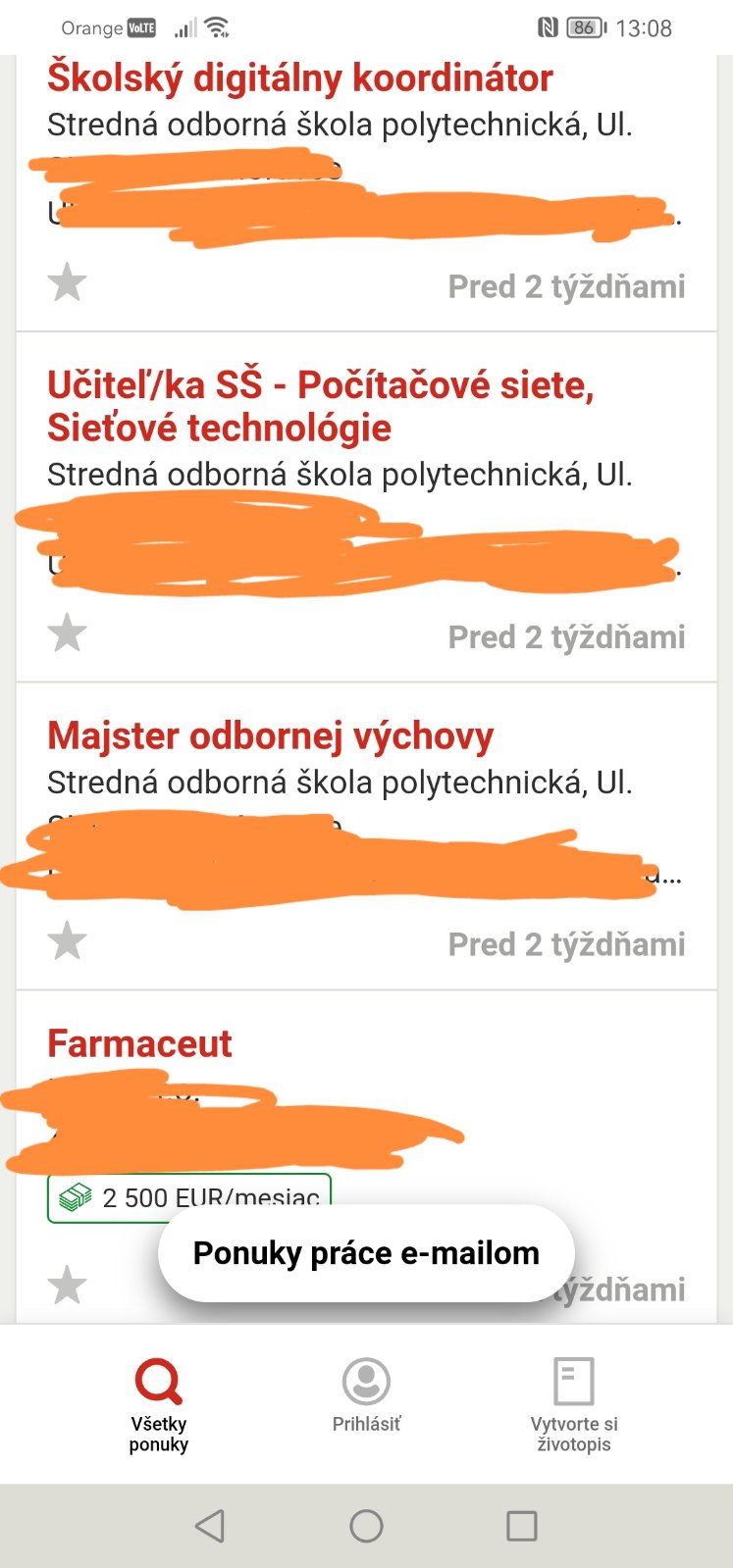The width and height of the screenshot is (733, 1568).
Task: Open the Vytvorte si životopis tab
Action: [x=574, y=1404]
